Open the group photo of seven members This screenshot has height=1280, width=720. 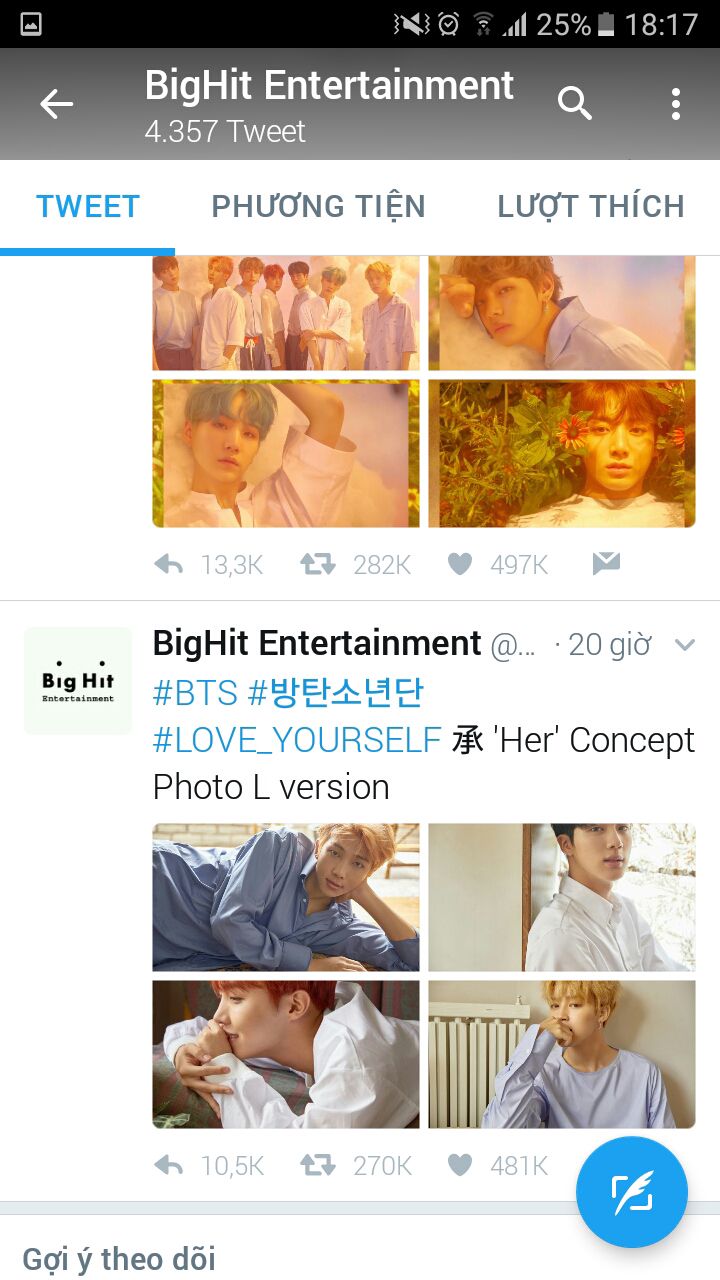point(286,313)
